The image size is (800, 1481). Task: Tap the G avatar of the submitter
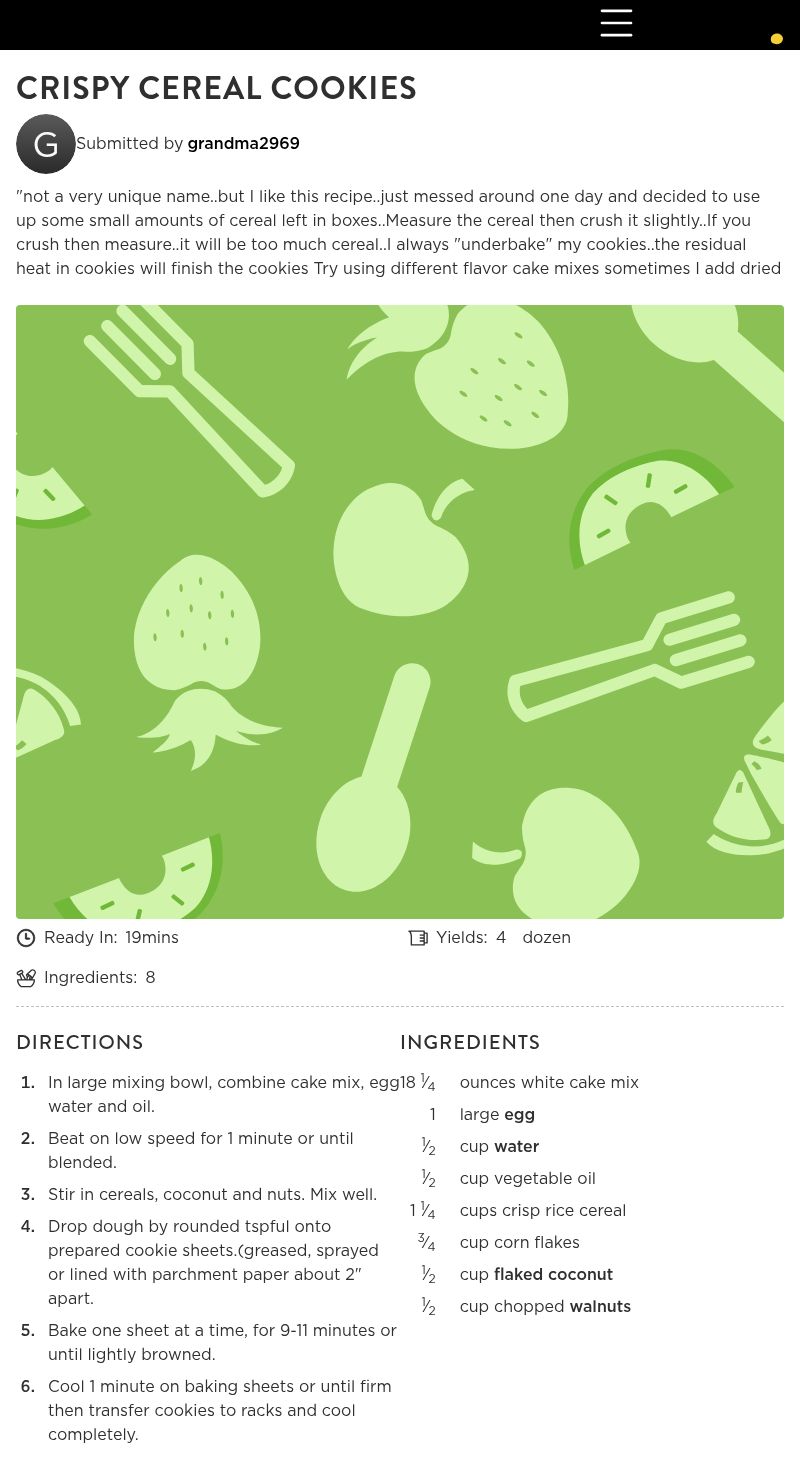click(46, 144)
